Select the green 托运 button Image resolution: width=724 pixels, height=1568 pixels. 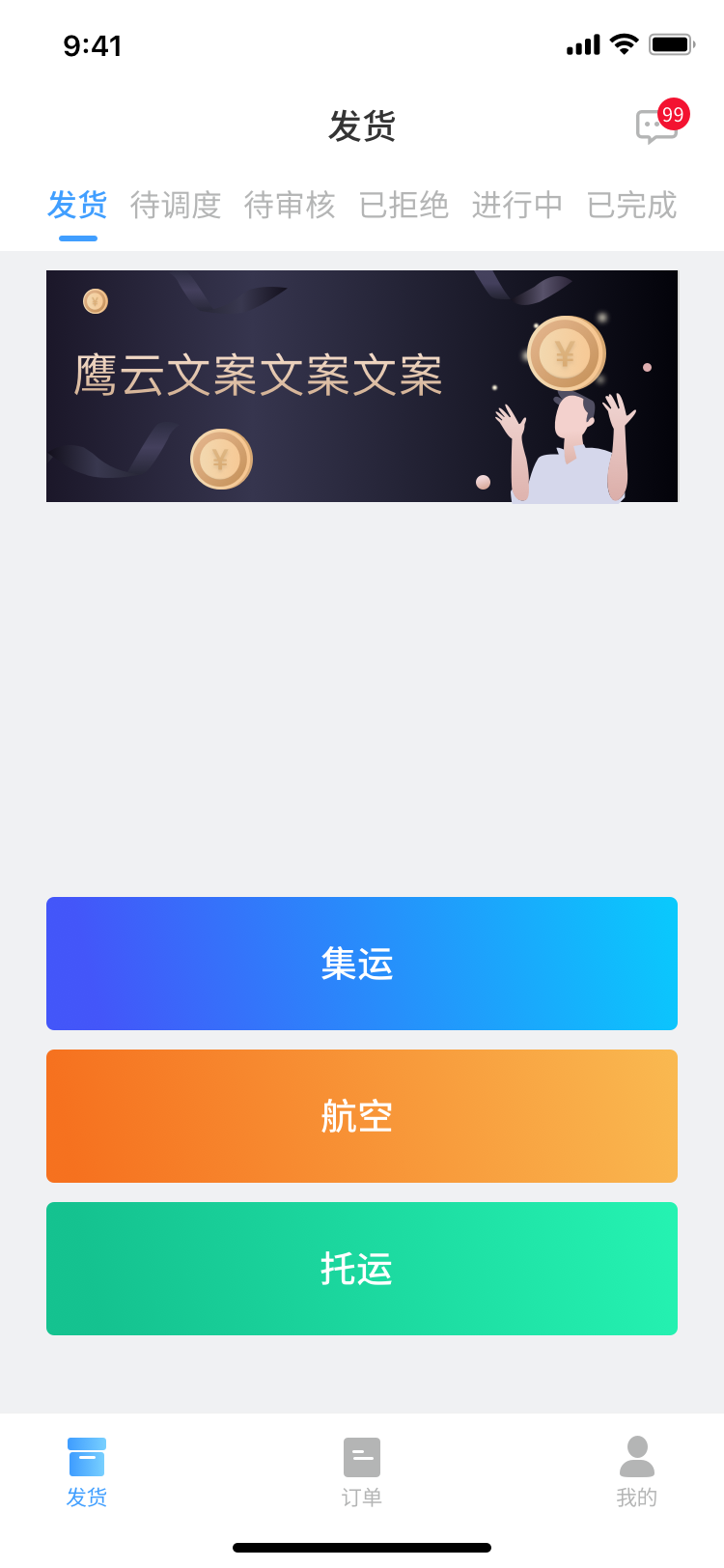point(362,1269)
